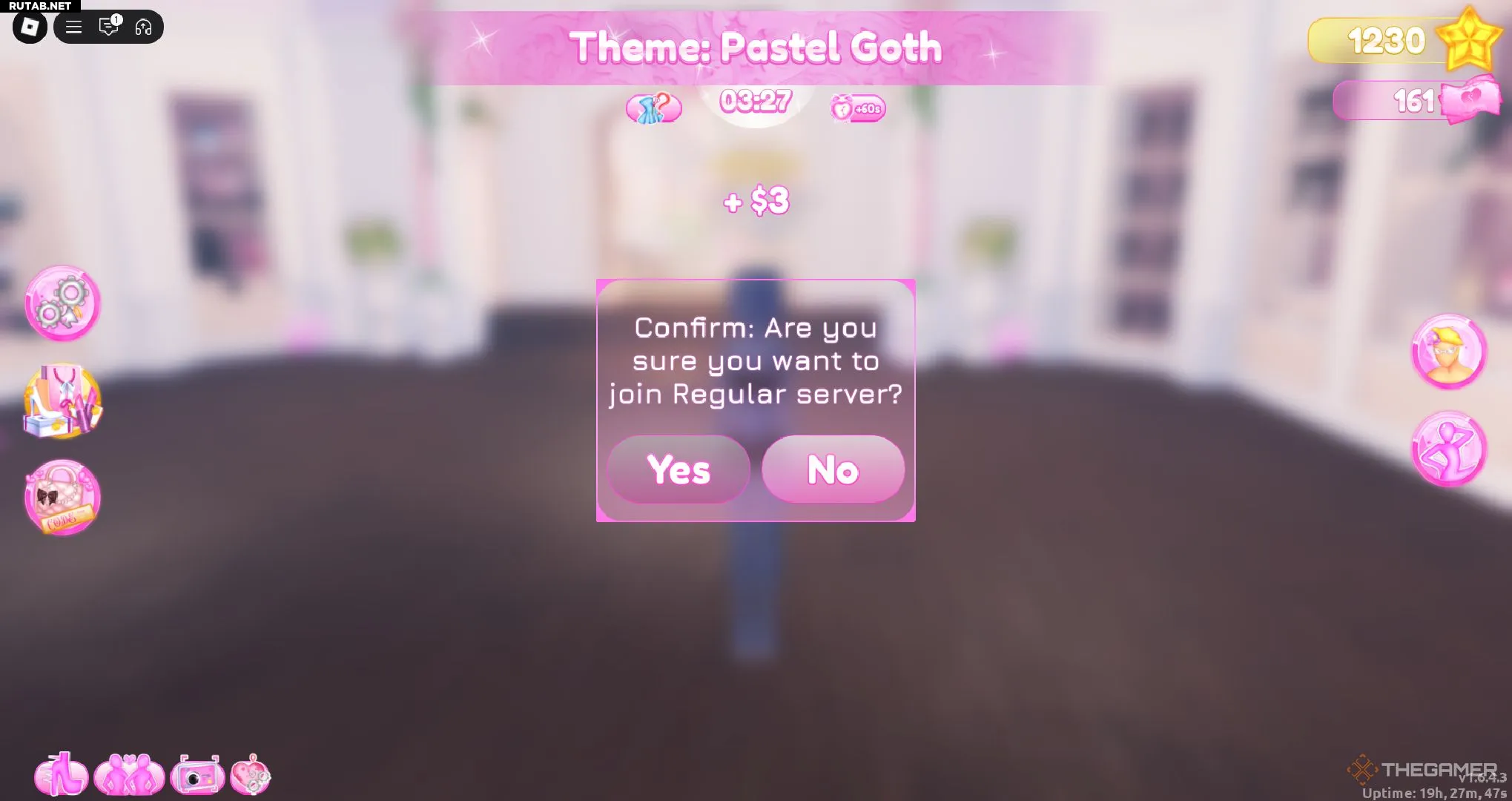This screenshot has height=801, width=1512.
Task: Open the high heels icon
Action: pos(62,775)
